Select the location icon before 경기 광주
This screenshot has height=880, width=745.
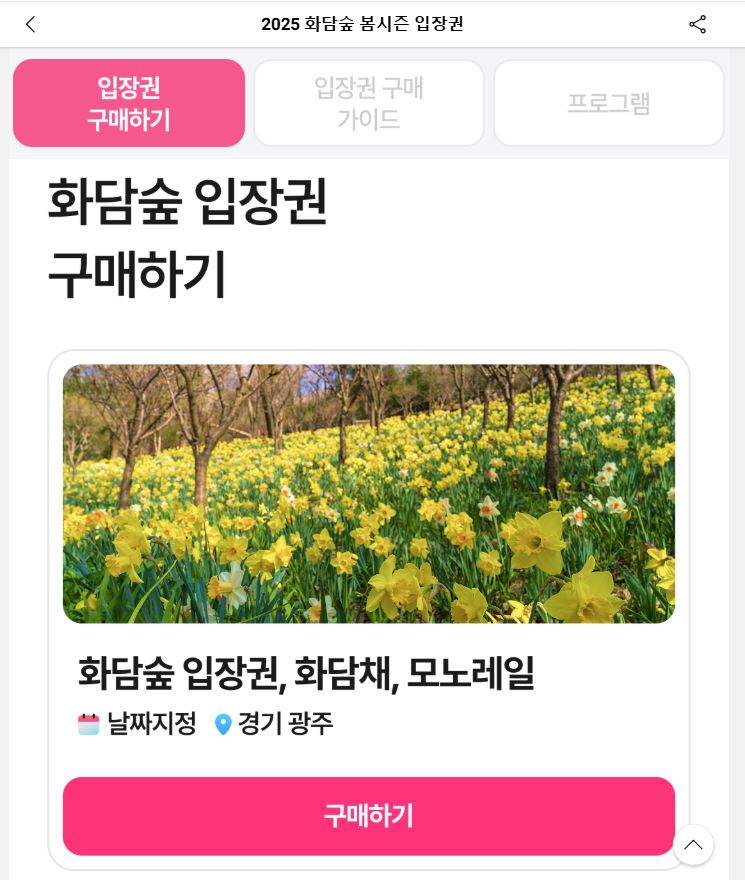pos(222,724)
